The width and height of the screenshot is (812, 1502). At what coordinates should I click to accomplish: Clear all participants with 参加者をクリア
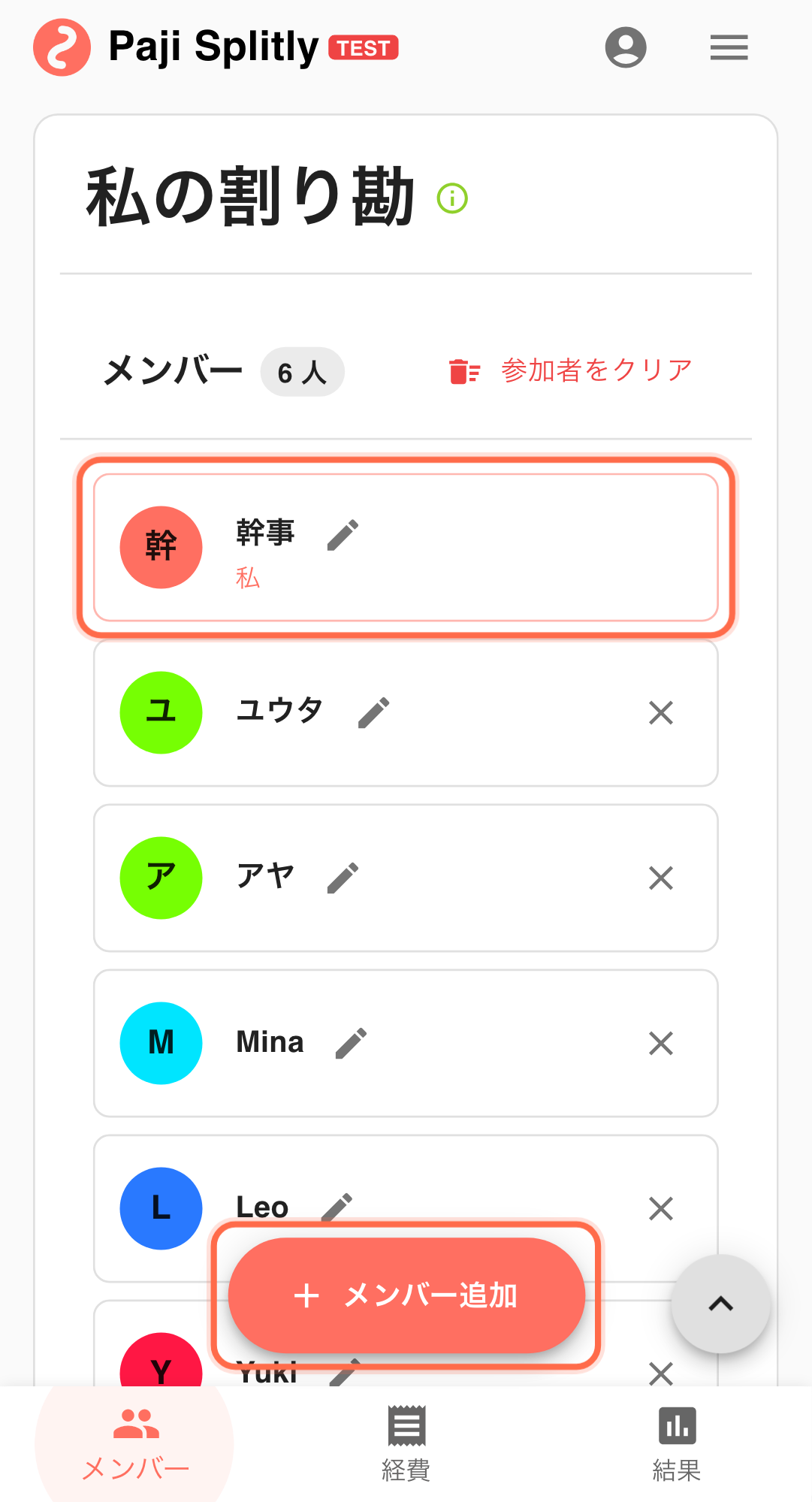tap(571, 371)
